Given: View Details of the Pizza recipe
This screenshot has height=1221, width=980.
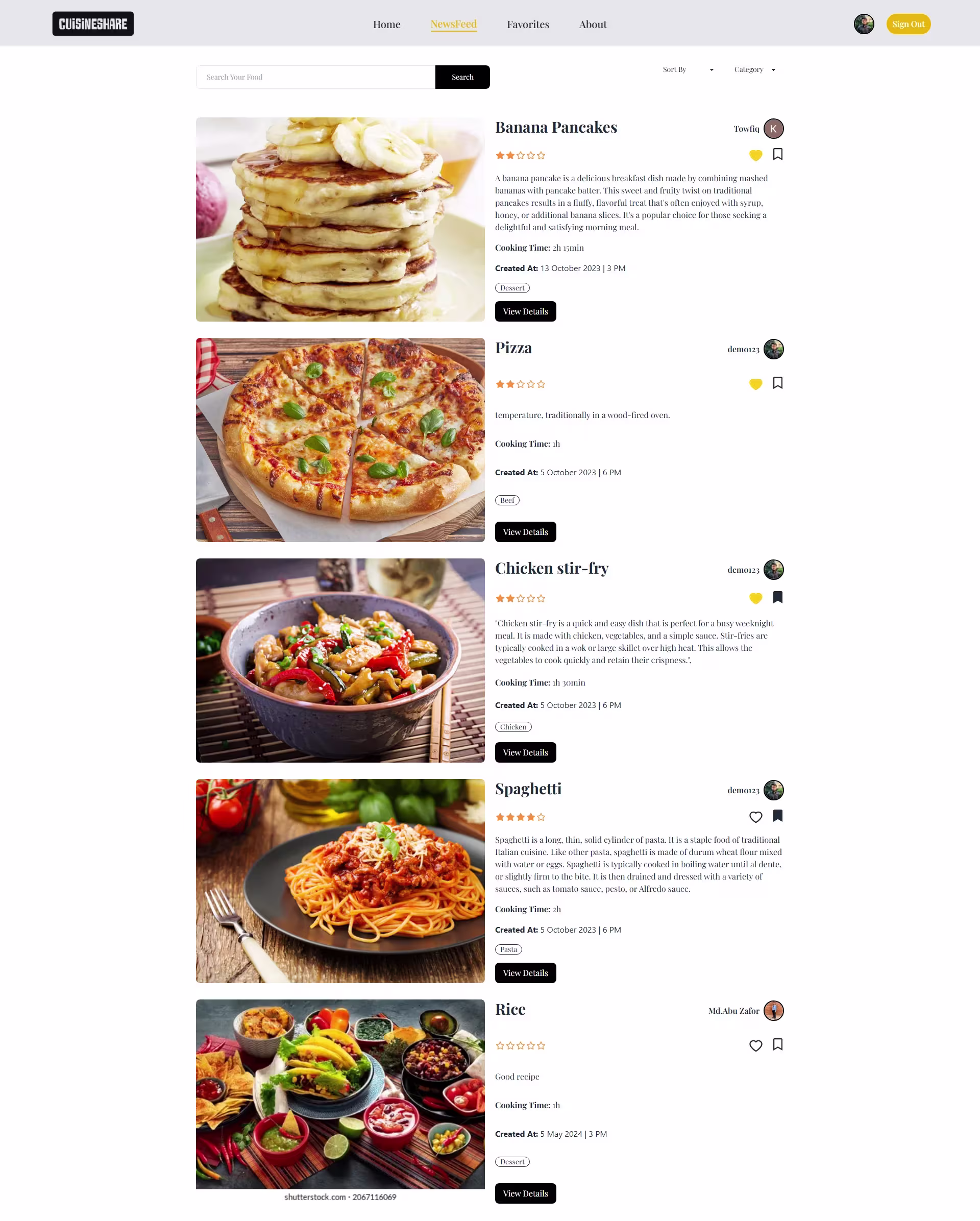Looking at the screenshot, I should [x=525, y=532].
